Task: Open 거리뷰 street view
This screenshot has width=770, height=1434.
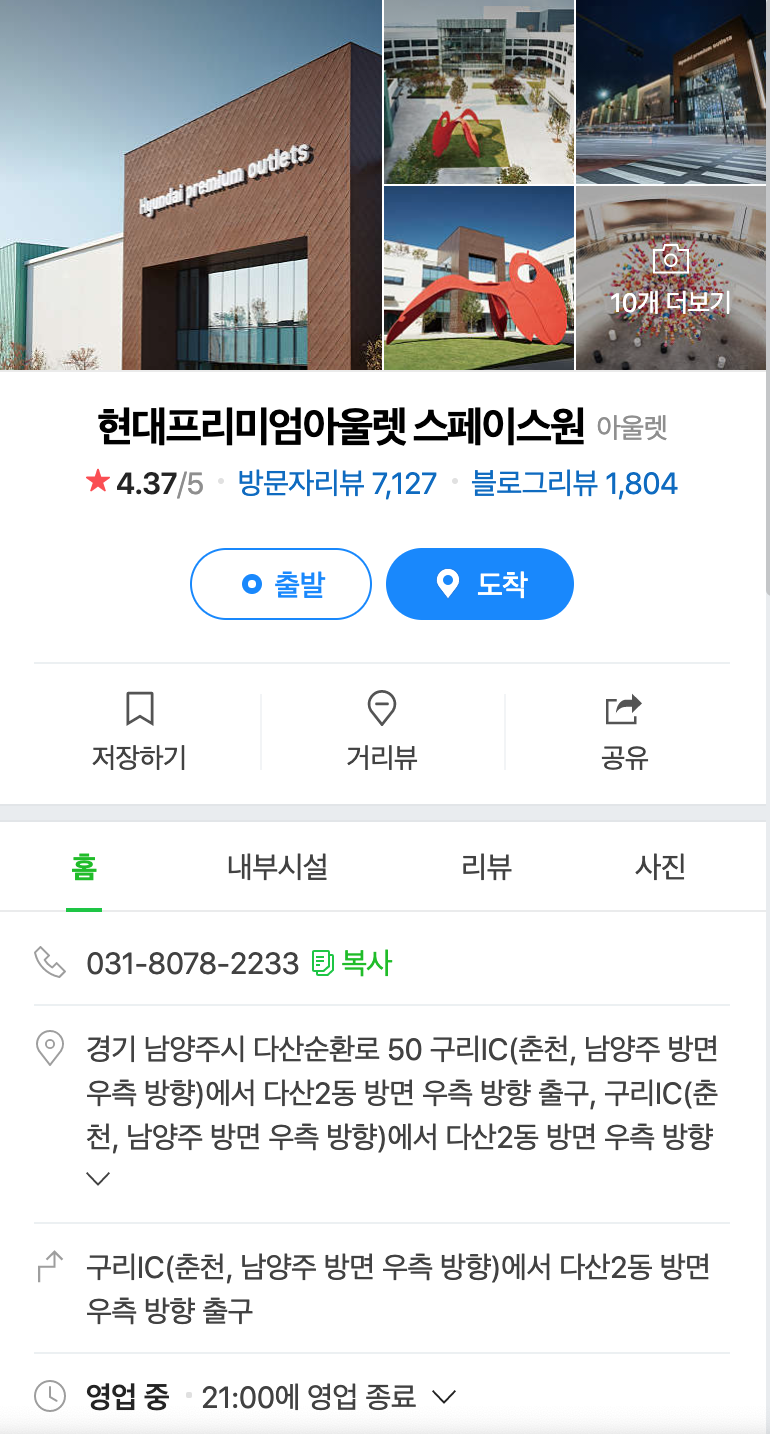Action: point(382,732)
